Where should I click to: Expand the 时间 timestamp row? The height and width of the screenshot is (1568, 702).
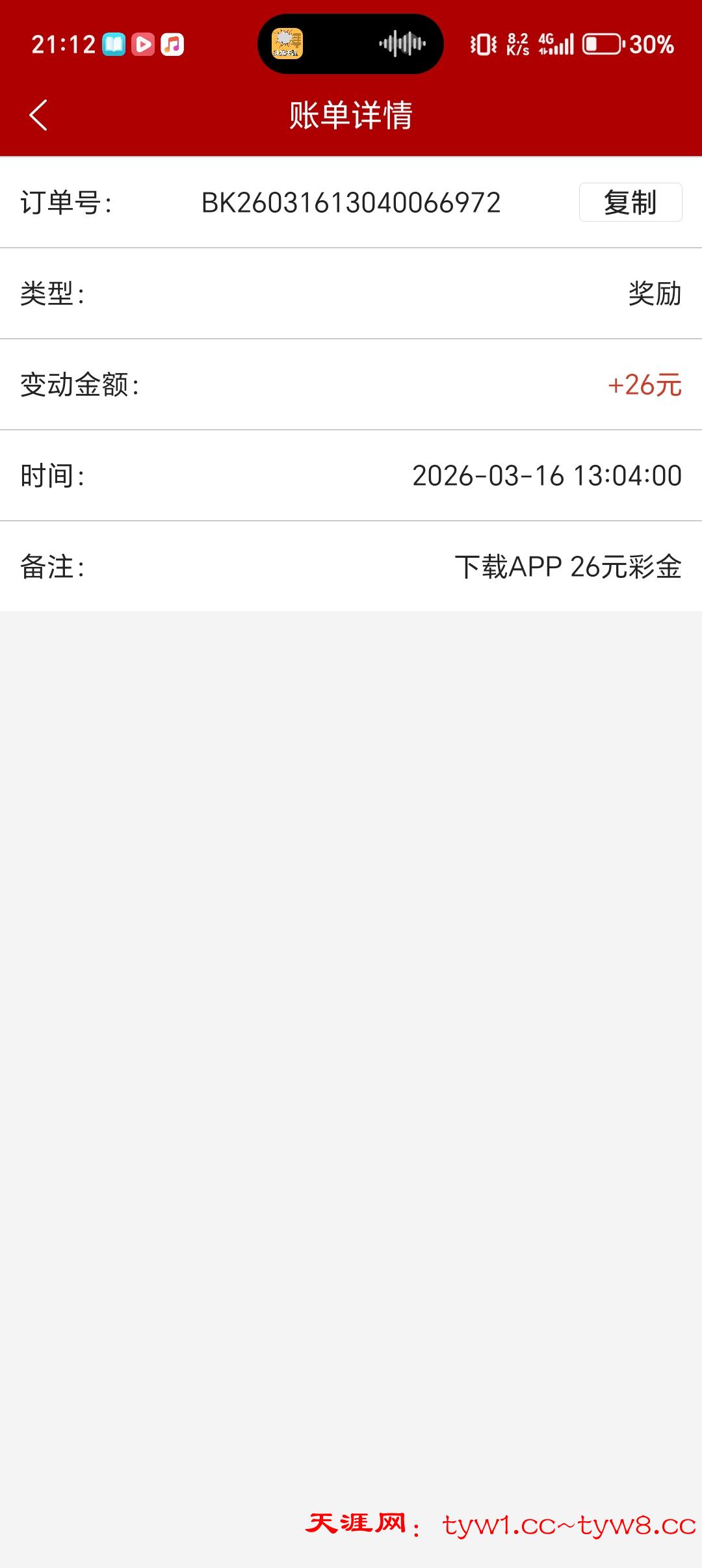[x=351, y=477]
